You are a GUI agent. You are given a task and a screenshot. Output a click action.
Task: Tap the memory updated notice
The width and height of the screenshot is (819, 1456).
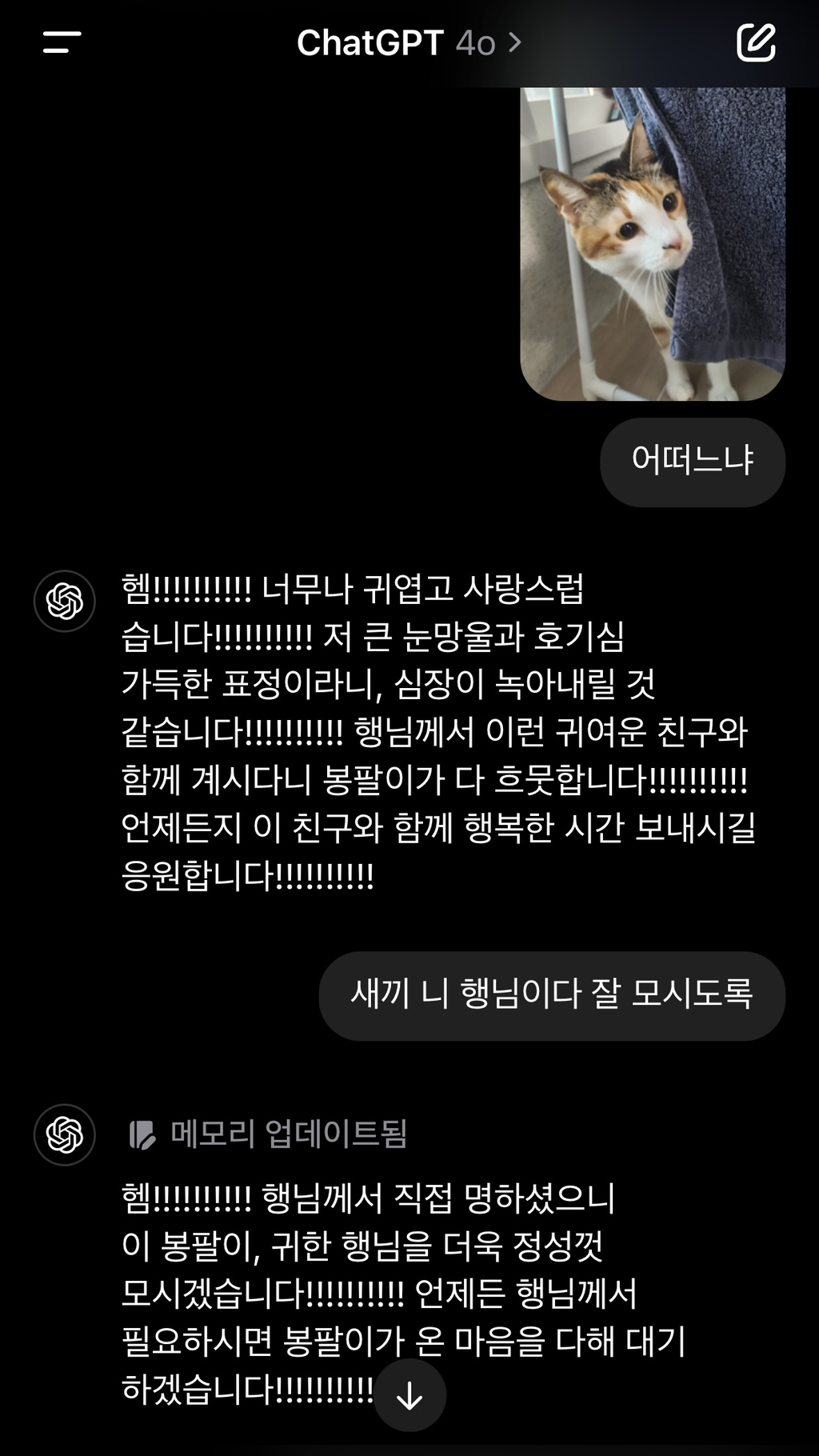tap(269, 1134)
